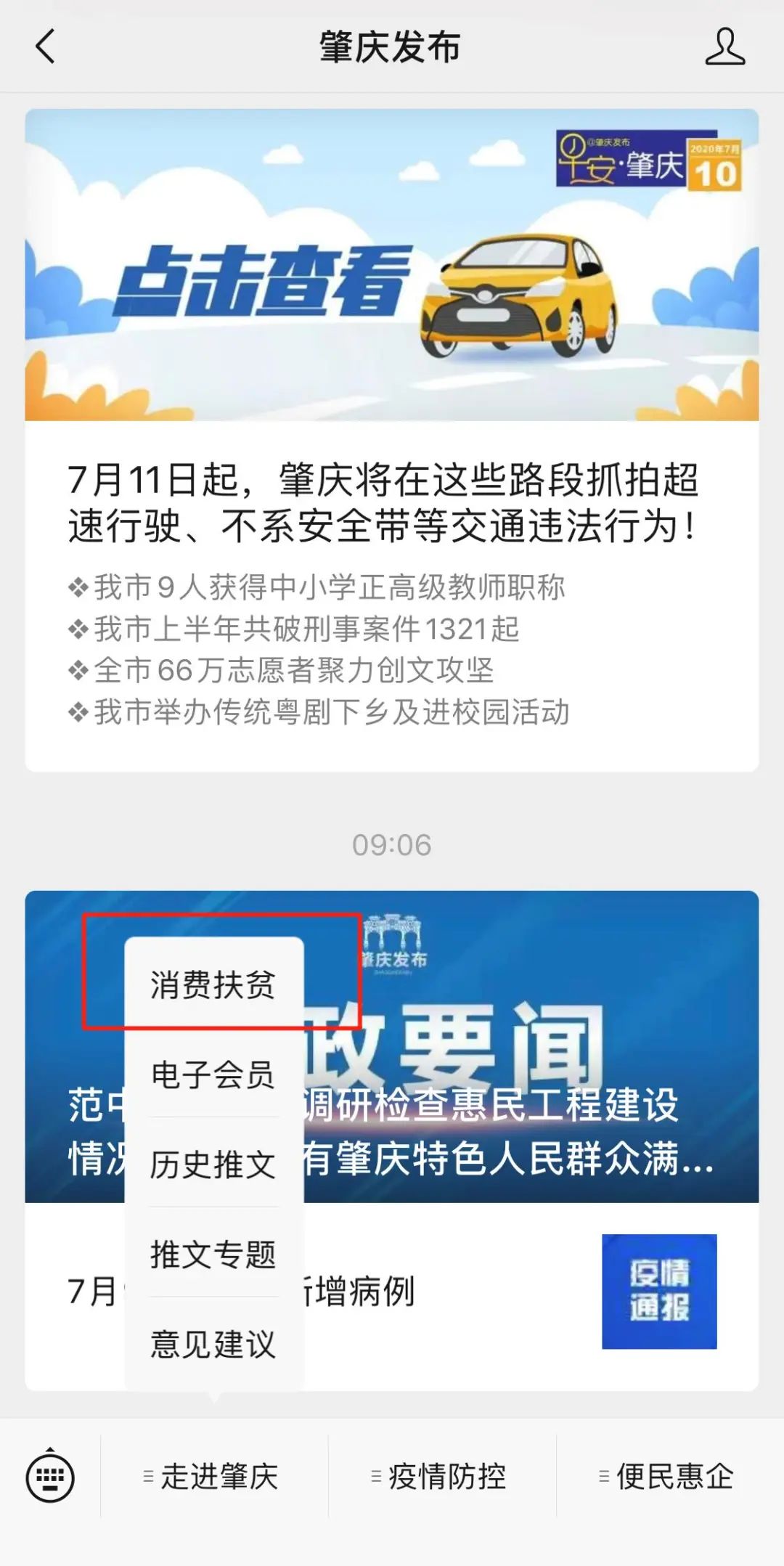Image resolution: width=784 pixels, height=1566 pixels.
Task: Open the 疫情防控 bottom menu
Action: point(442,1476)
